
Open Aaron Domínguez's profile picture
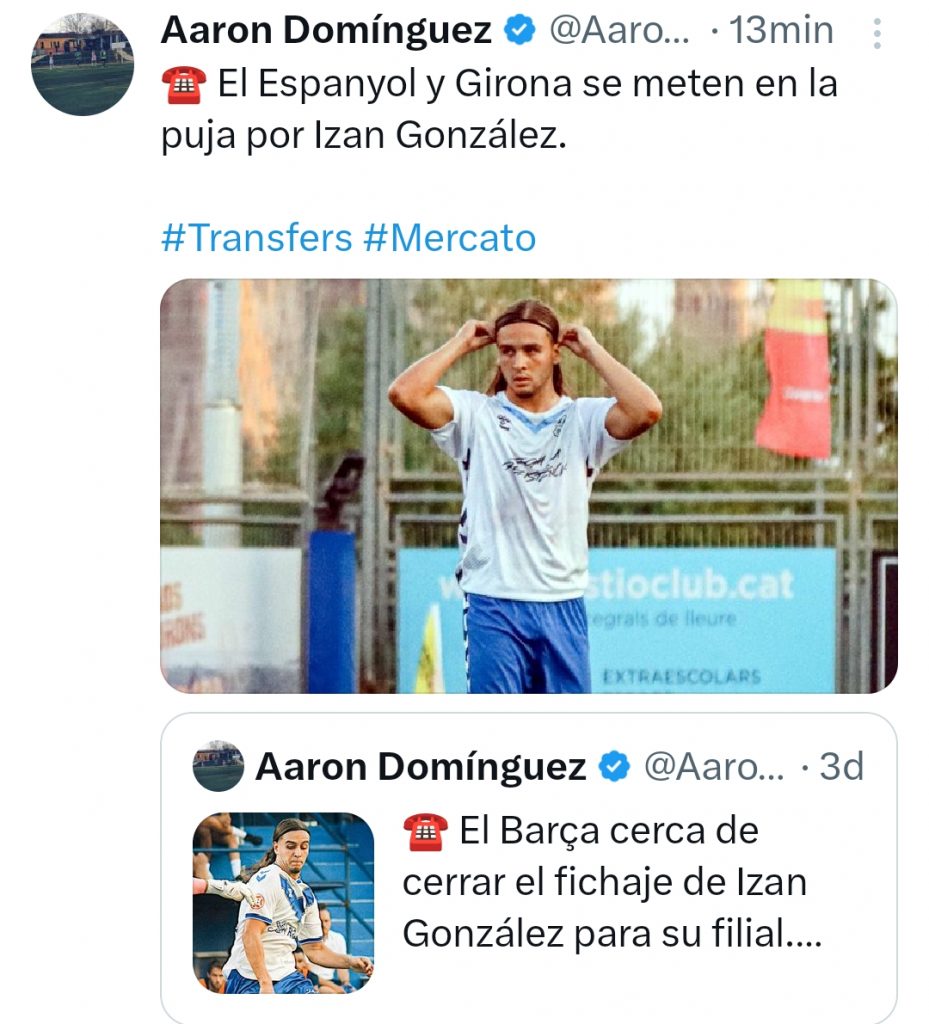82,65
